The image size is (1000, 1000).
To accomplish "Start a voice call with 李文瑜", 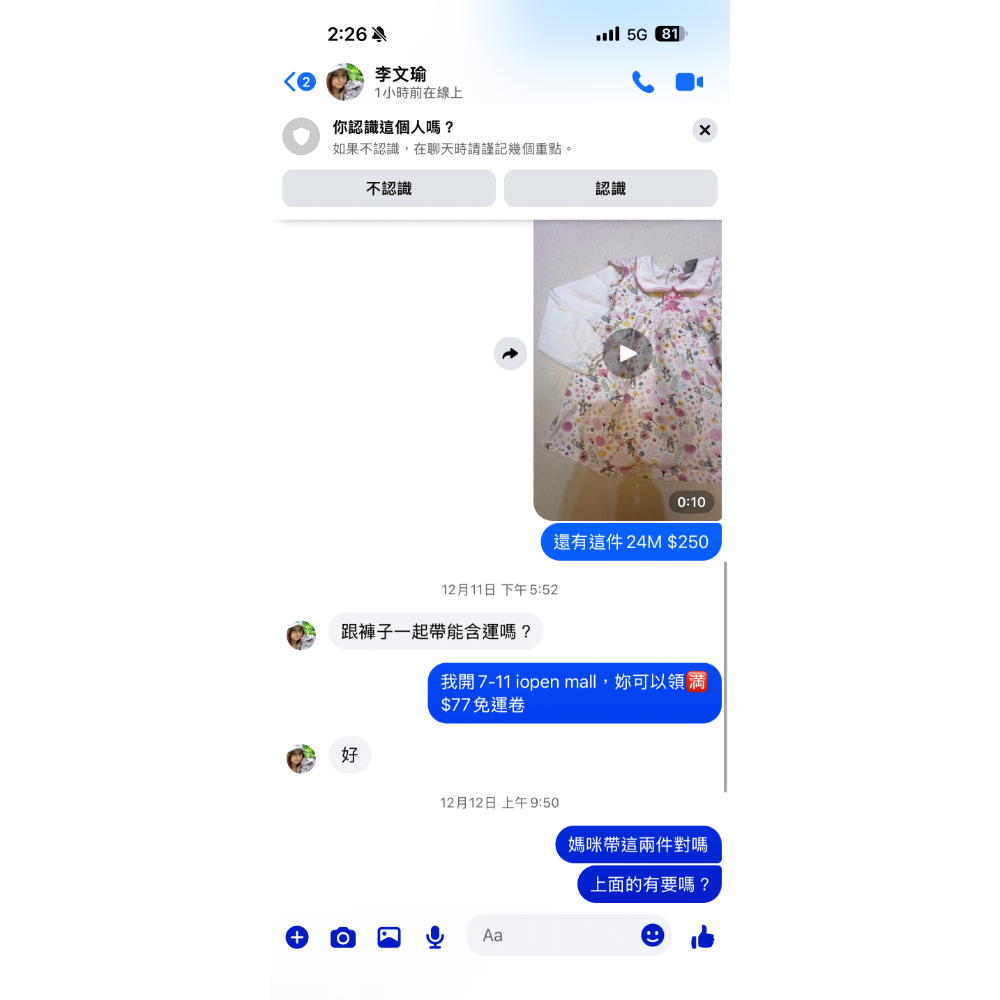I will (643, 82).
